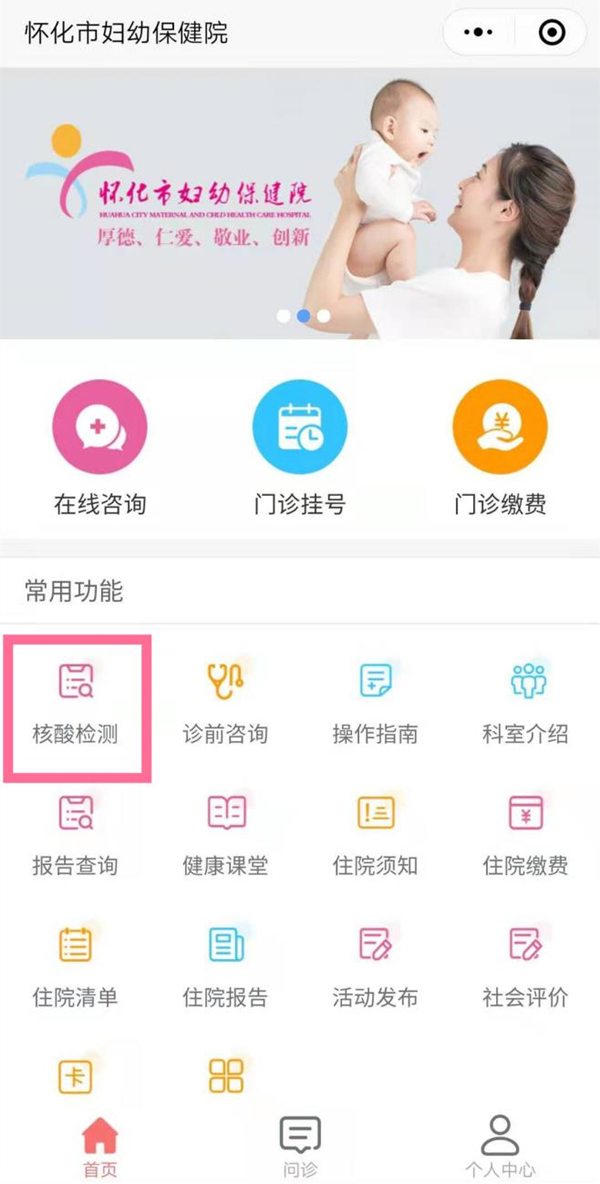
Task: Open 报告查询 report lookup
Action: pos(76,836)
